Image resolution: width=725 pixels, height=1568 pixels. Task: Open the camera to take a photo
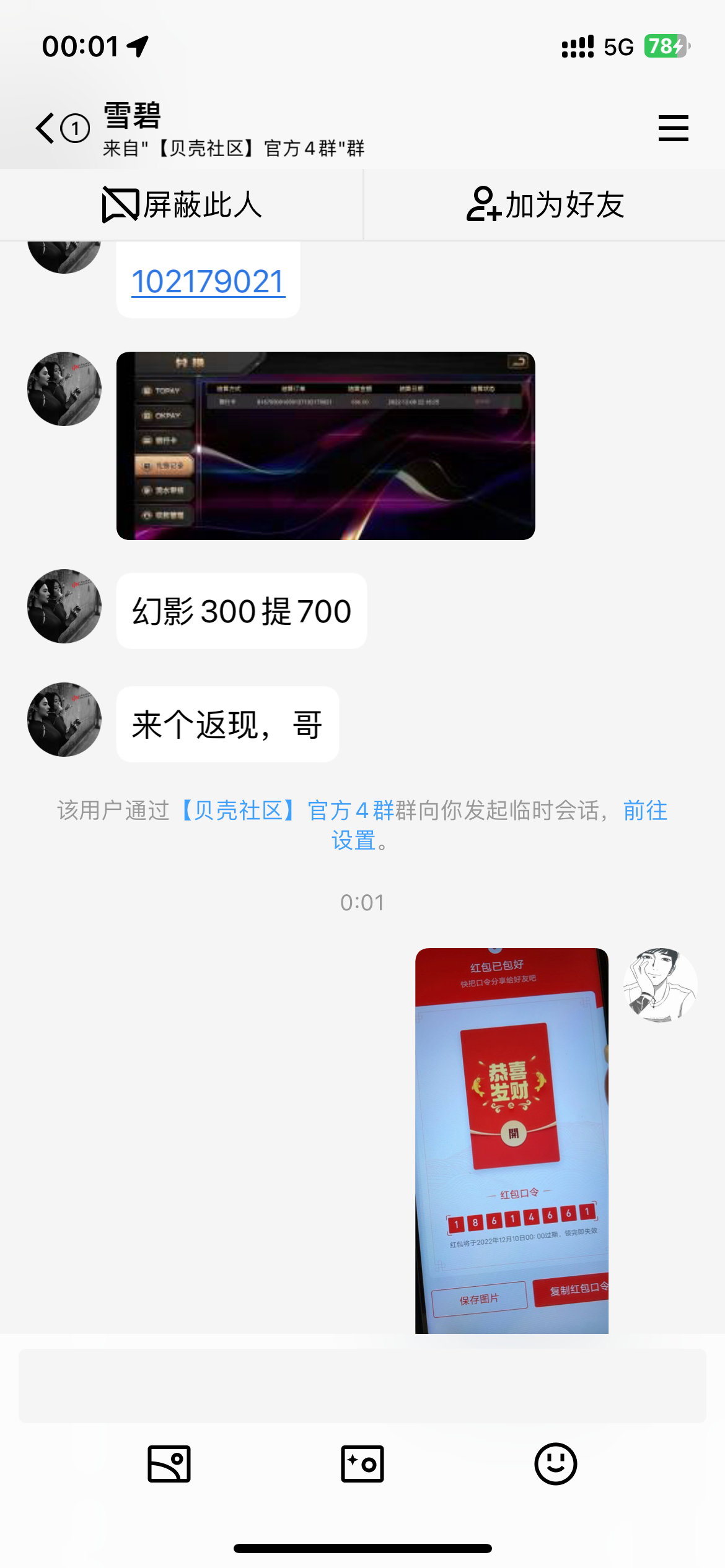[x=362, y=1464]
